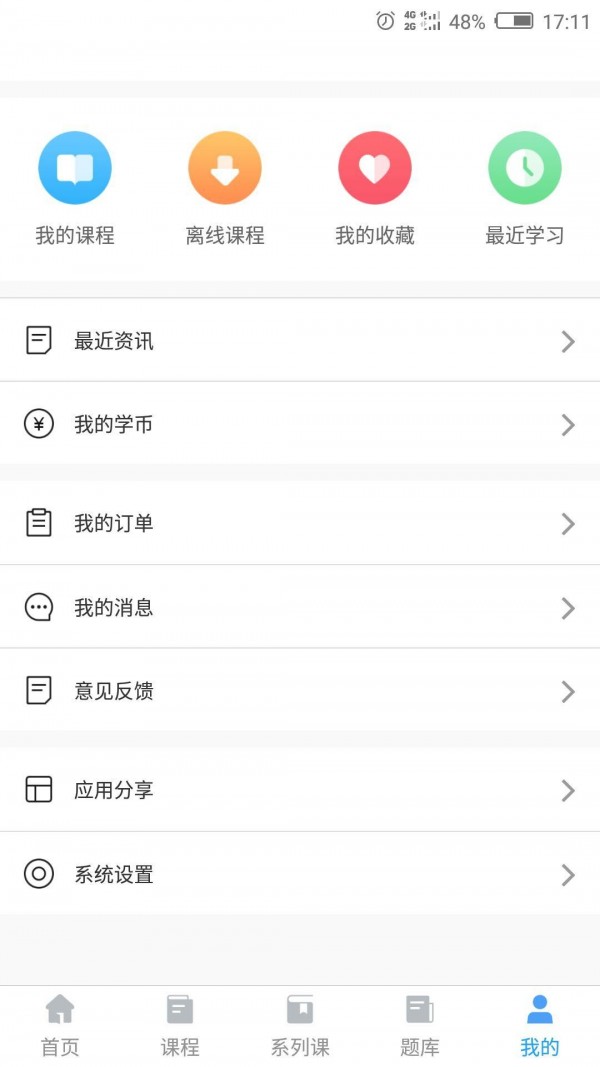Switch to the 首页 tab
Image resolution: width=600 pixels, height=1067 pixels.
pyautogui.click(x=60, y=1026)
